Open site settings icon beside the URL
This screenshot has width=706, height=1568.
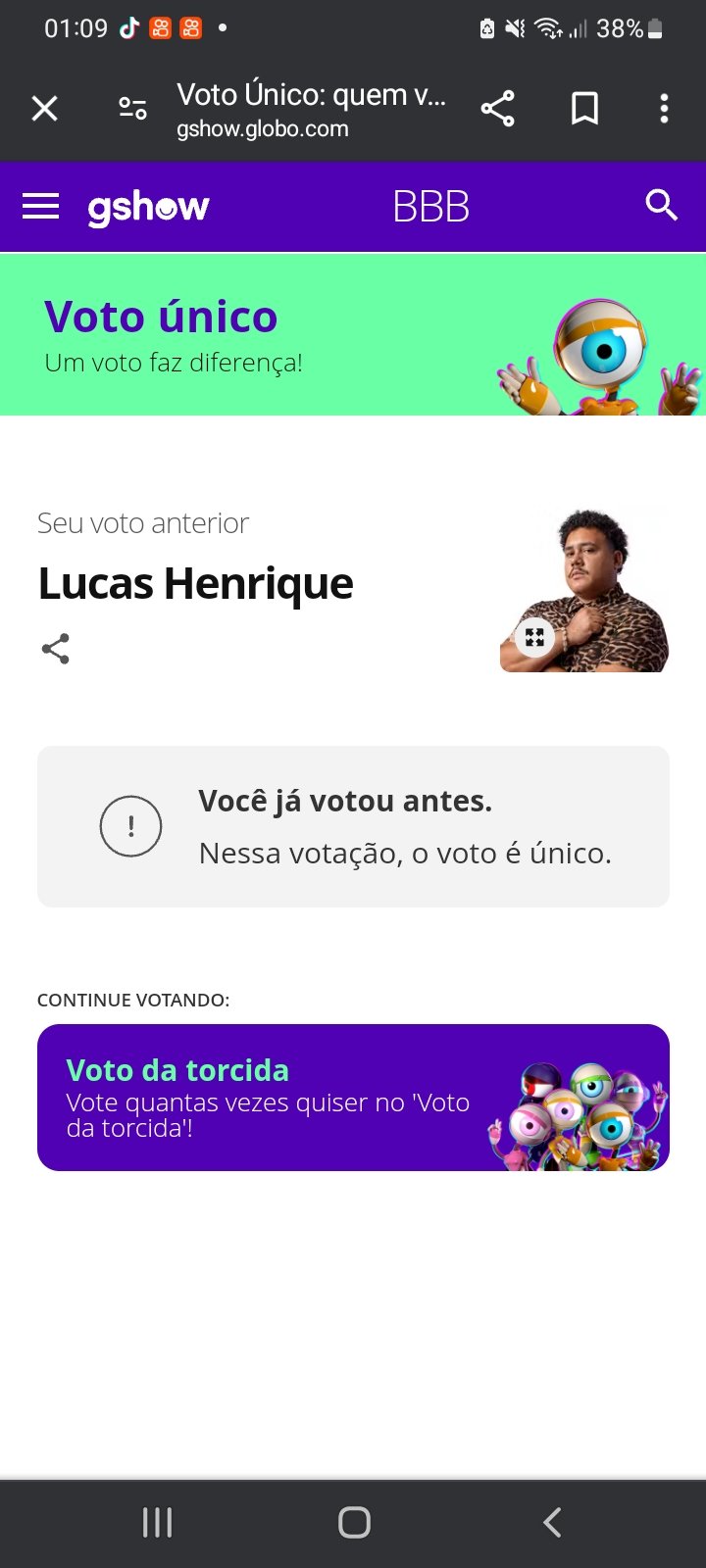click(132, 109)
